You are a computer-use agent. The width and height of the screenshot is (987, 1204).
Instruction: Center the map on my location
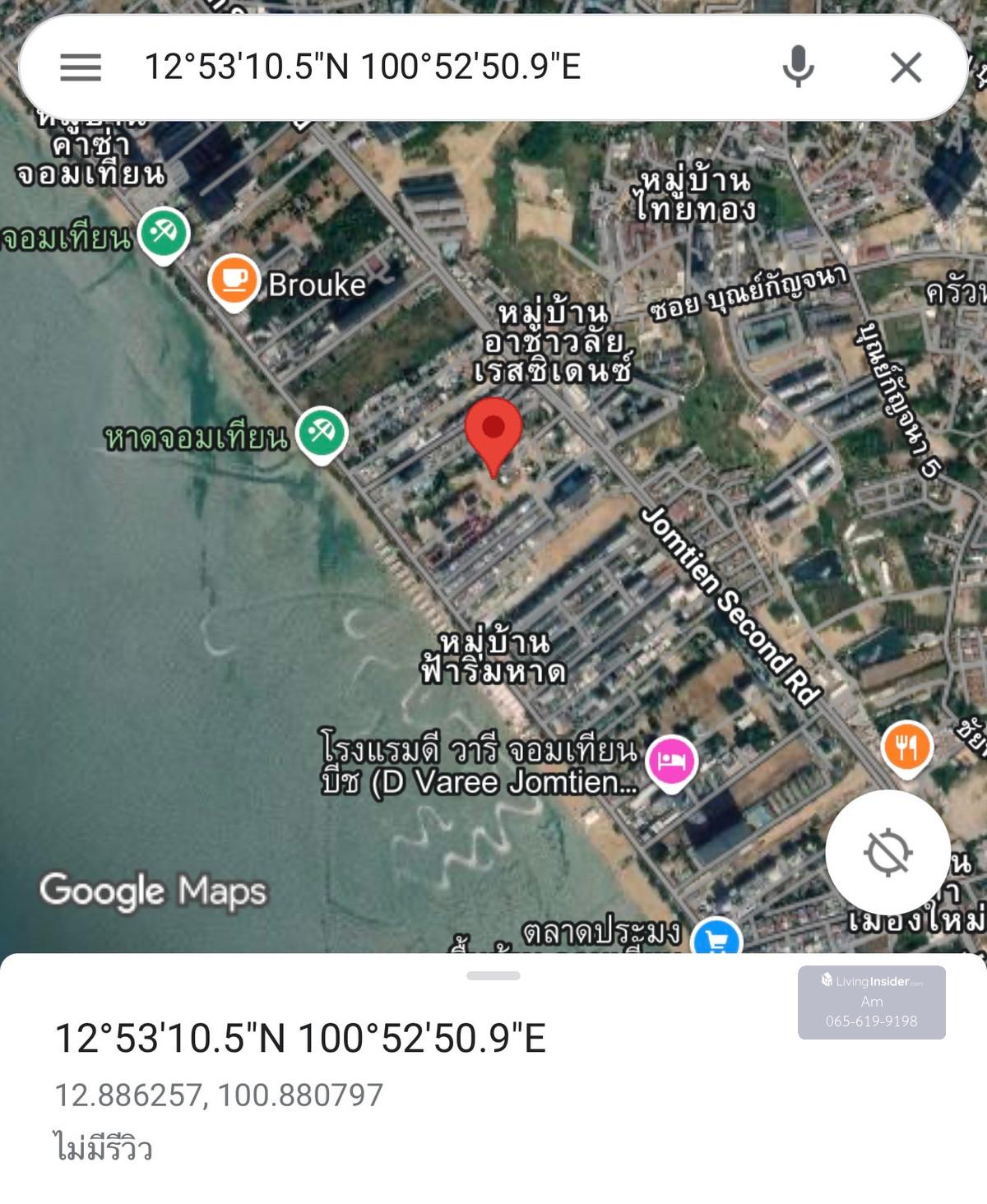[887, 852]
